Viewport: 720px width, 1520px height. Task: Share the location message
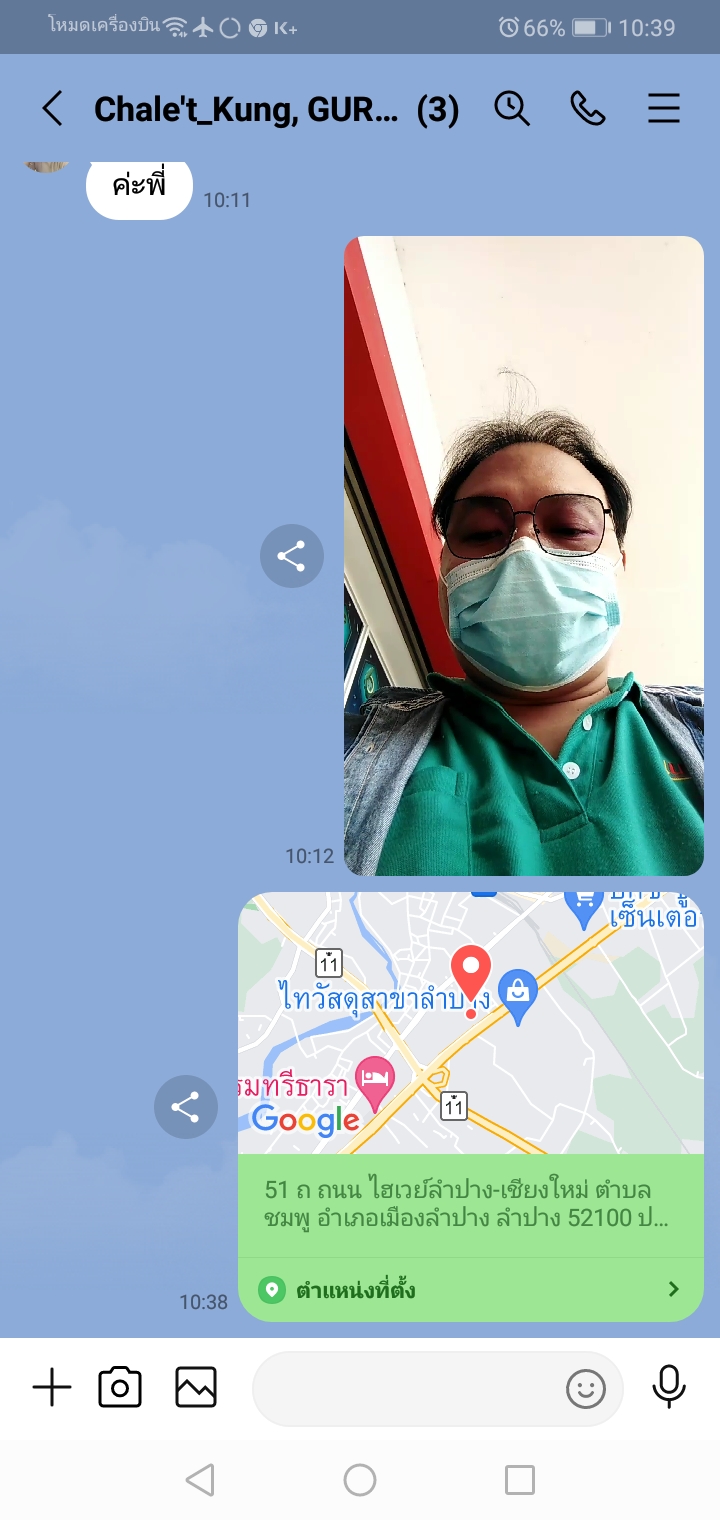(186, 1107)
